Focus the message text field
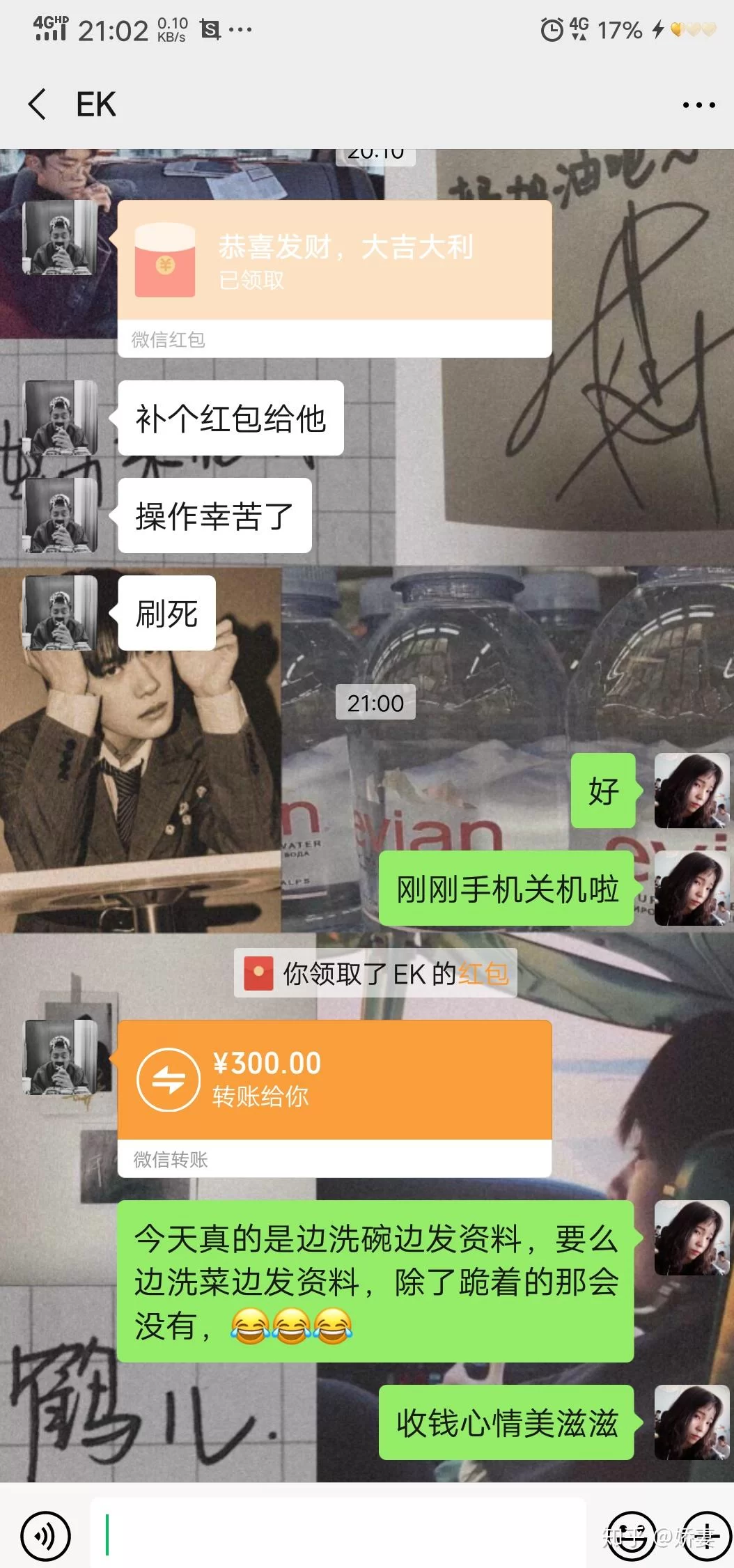 click(338, 1535)
